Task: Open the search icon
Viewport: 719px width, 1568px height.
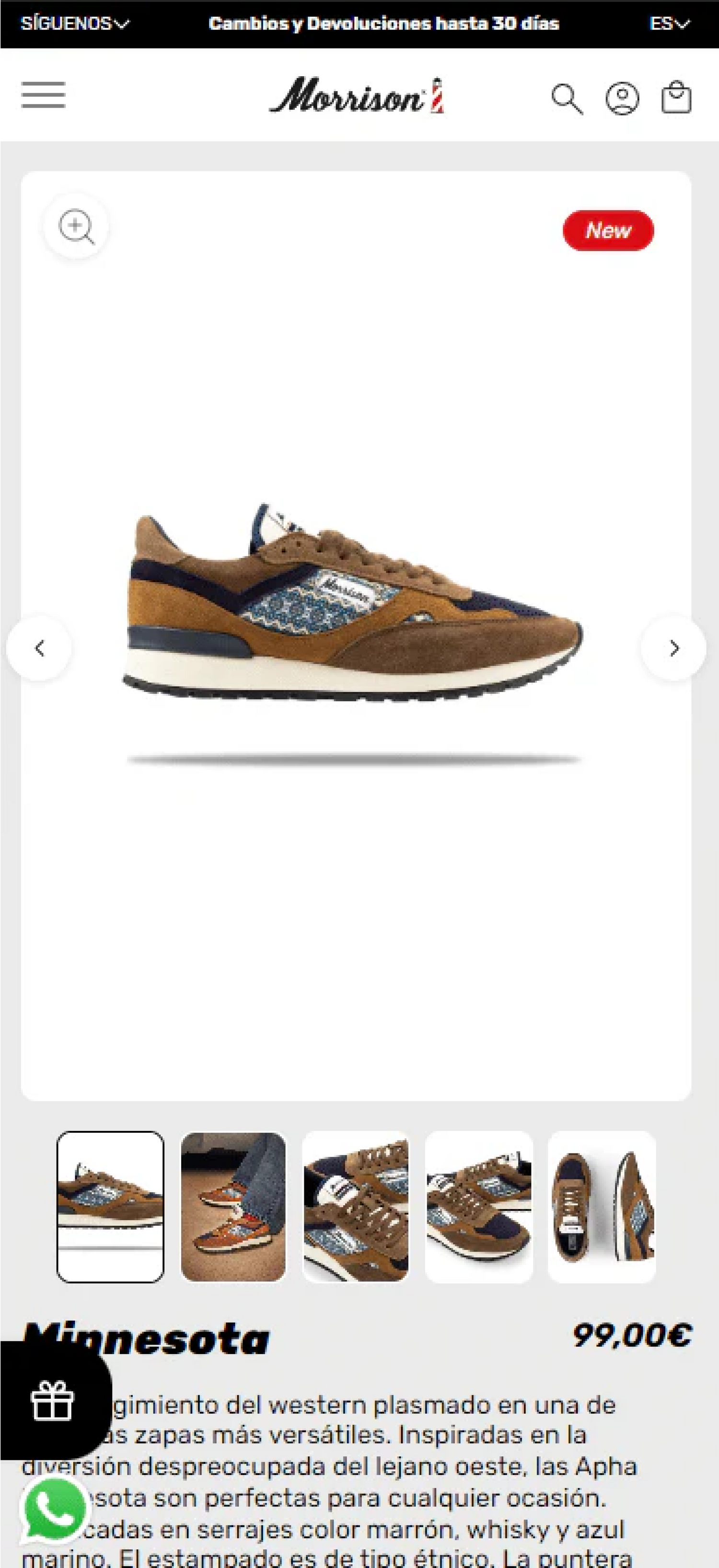Action: [x=567, y=99]
